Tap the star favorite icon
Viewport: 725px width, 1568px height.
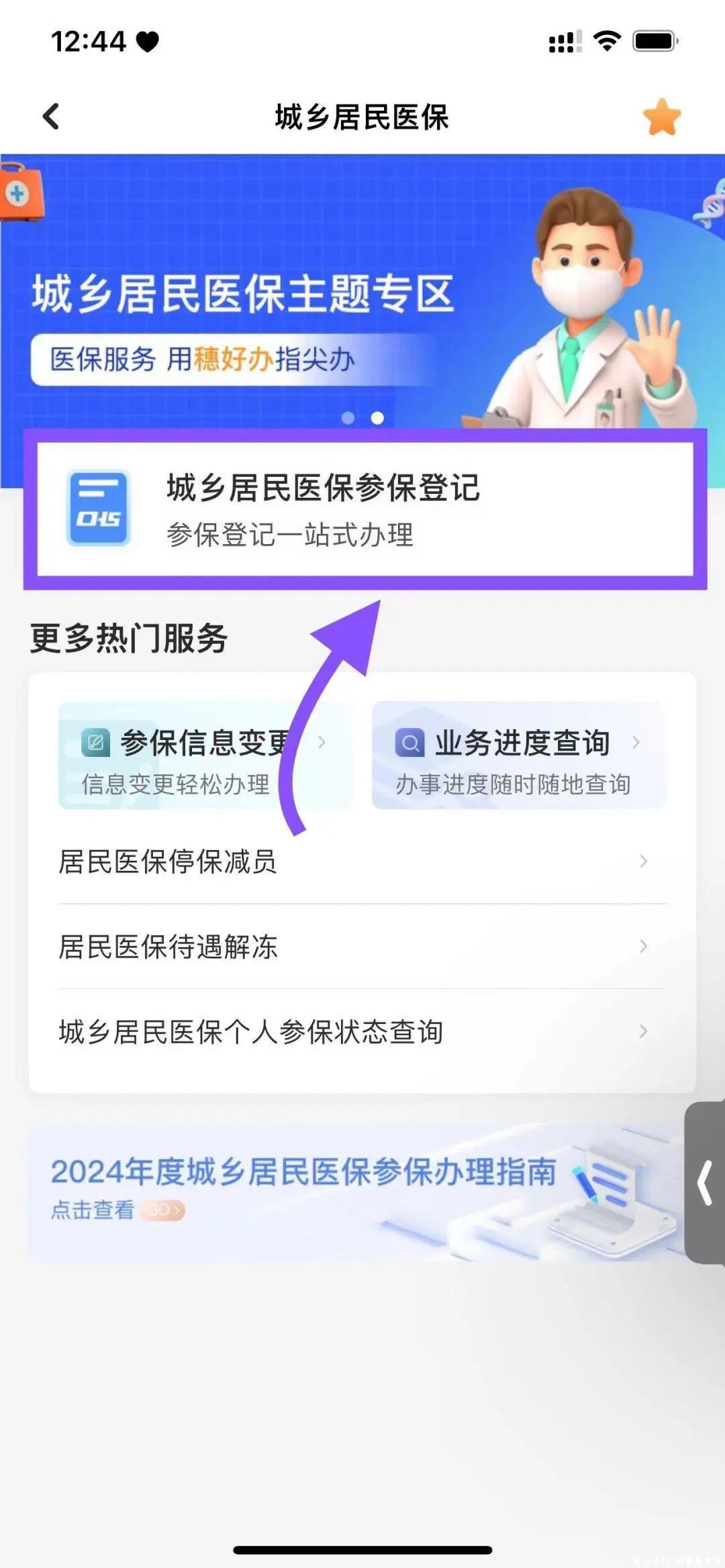click(662, 117)
